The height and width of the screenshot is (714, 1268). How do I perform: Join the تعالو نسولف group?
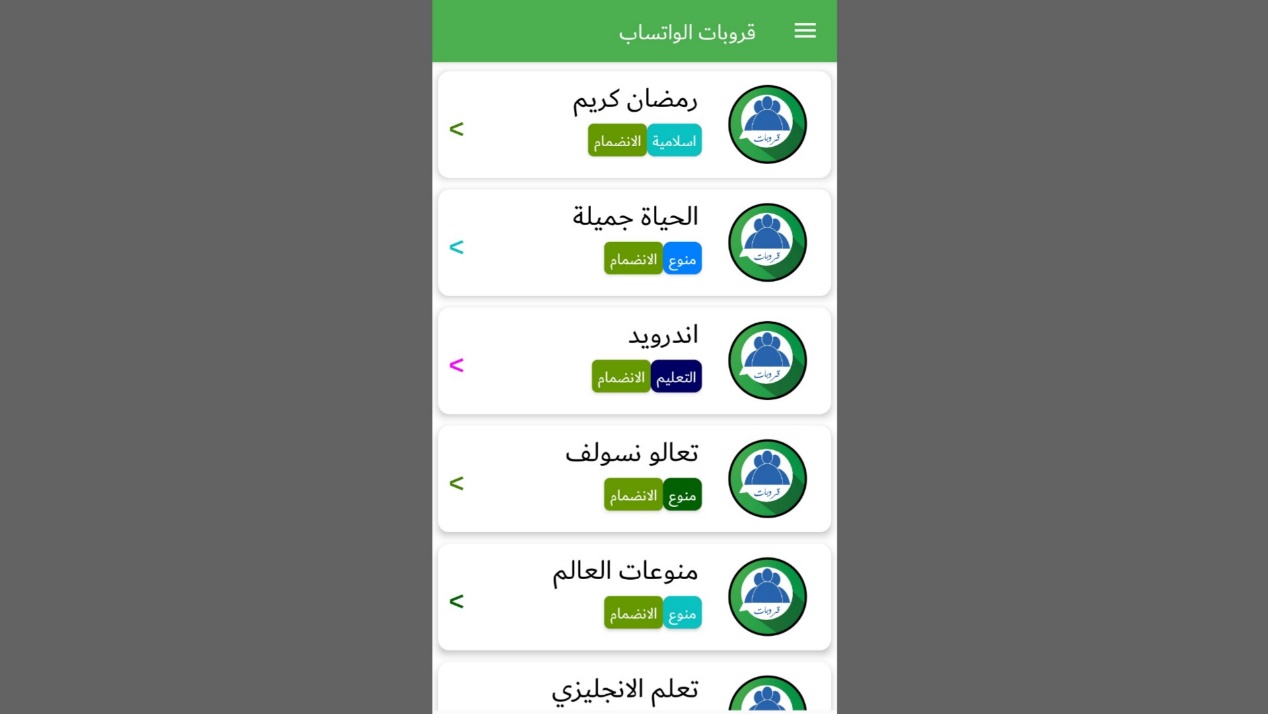(633, 495)
